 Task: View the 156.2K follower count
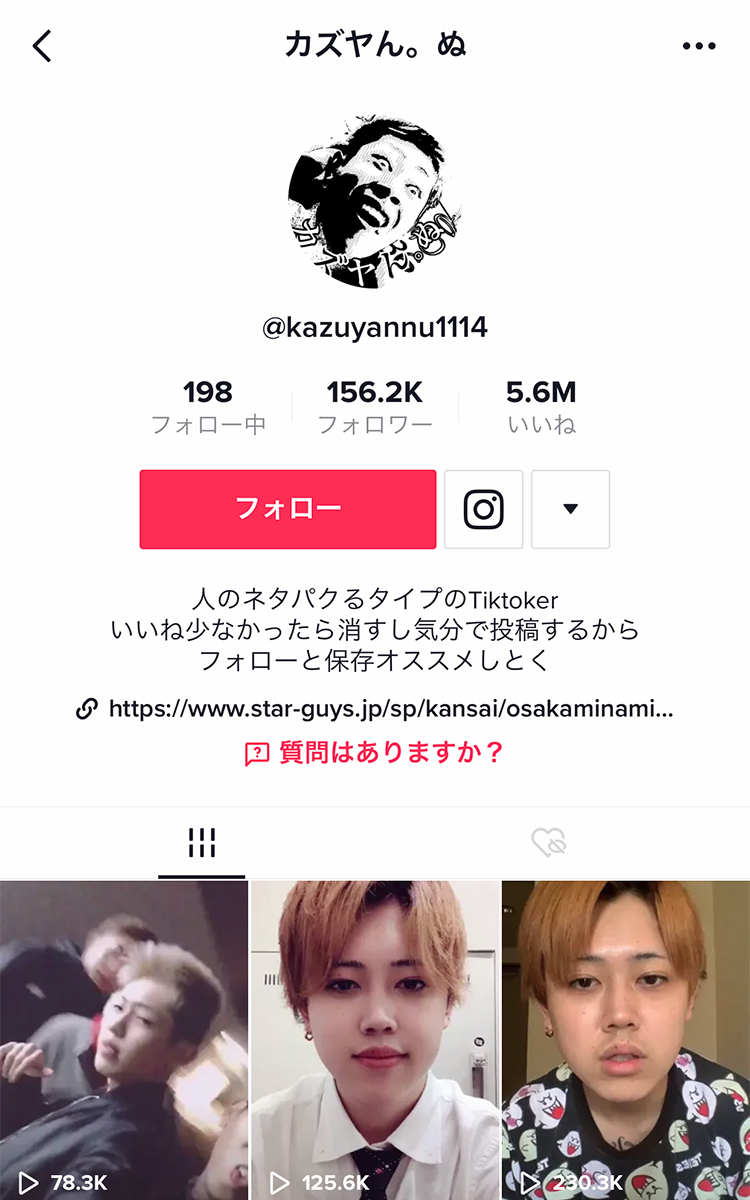375,394
